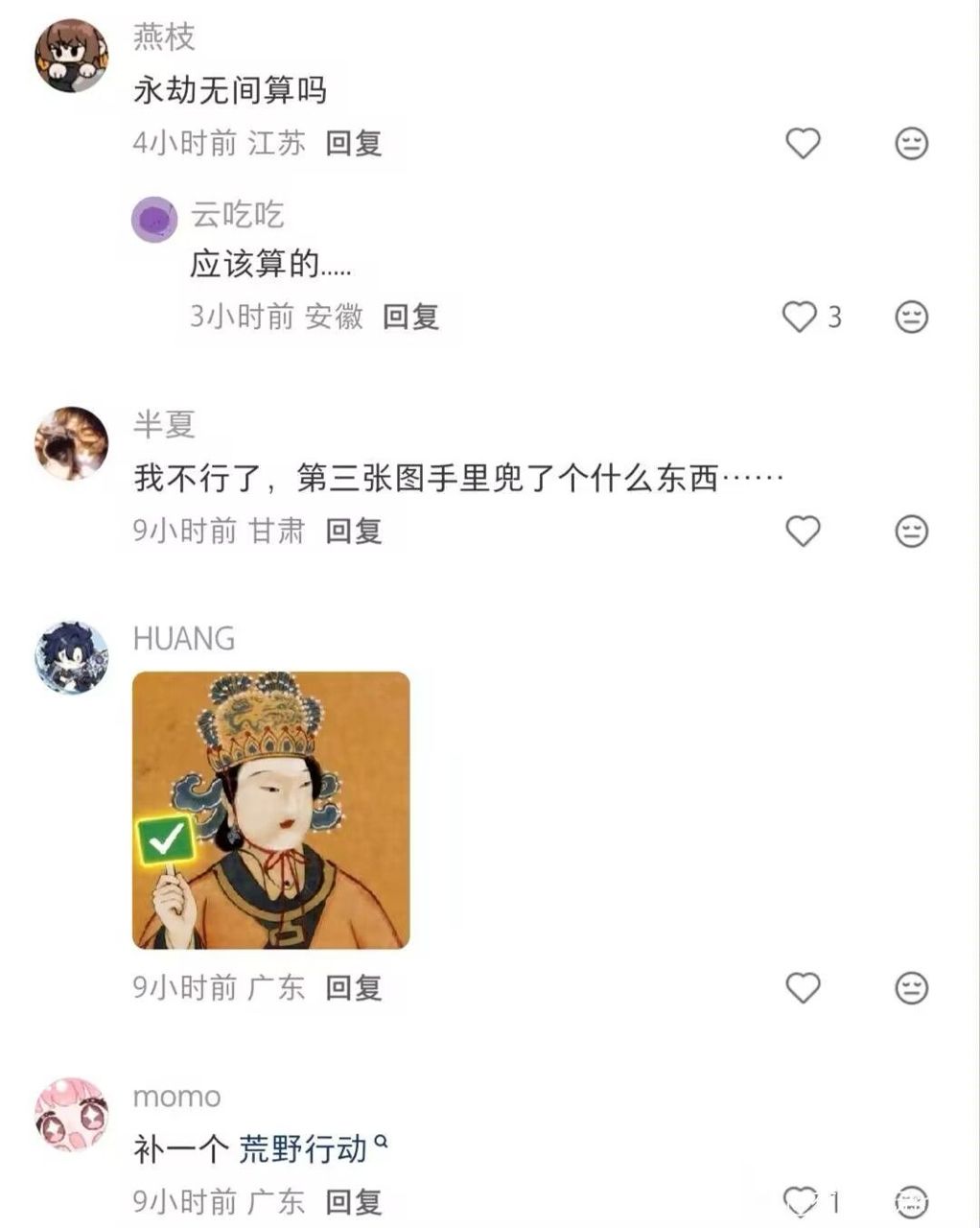Viewport: 980px width, 1228px height.
Task: Reply to 云吃吃's comment
Action: (410, 317)
